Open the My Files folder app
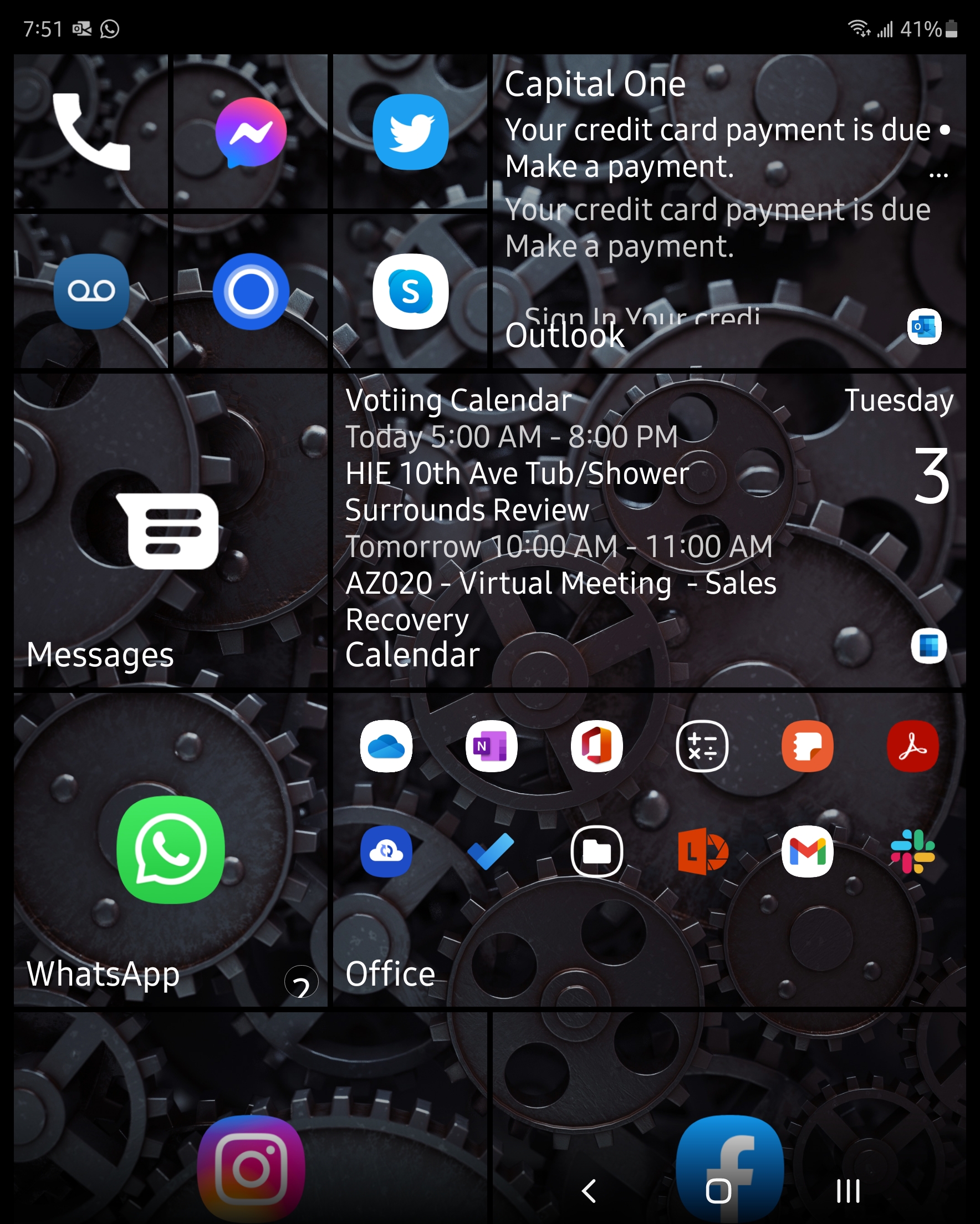980x1224 pixels. 597,851
